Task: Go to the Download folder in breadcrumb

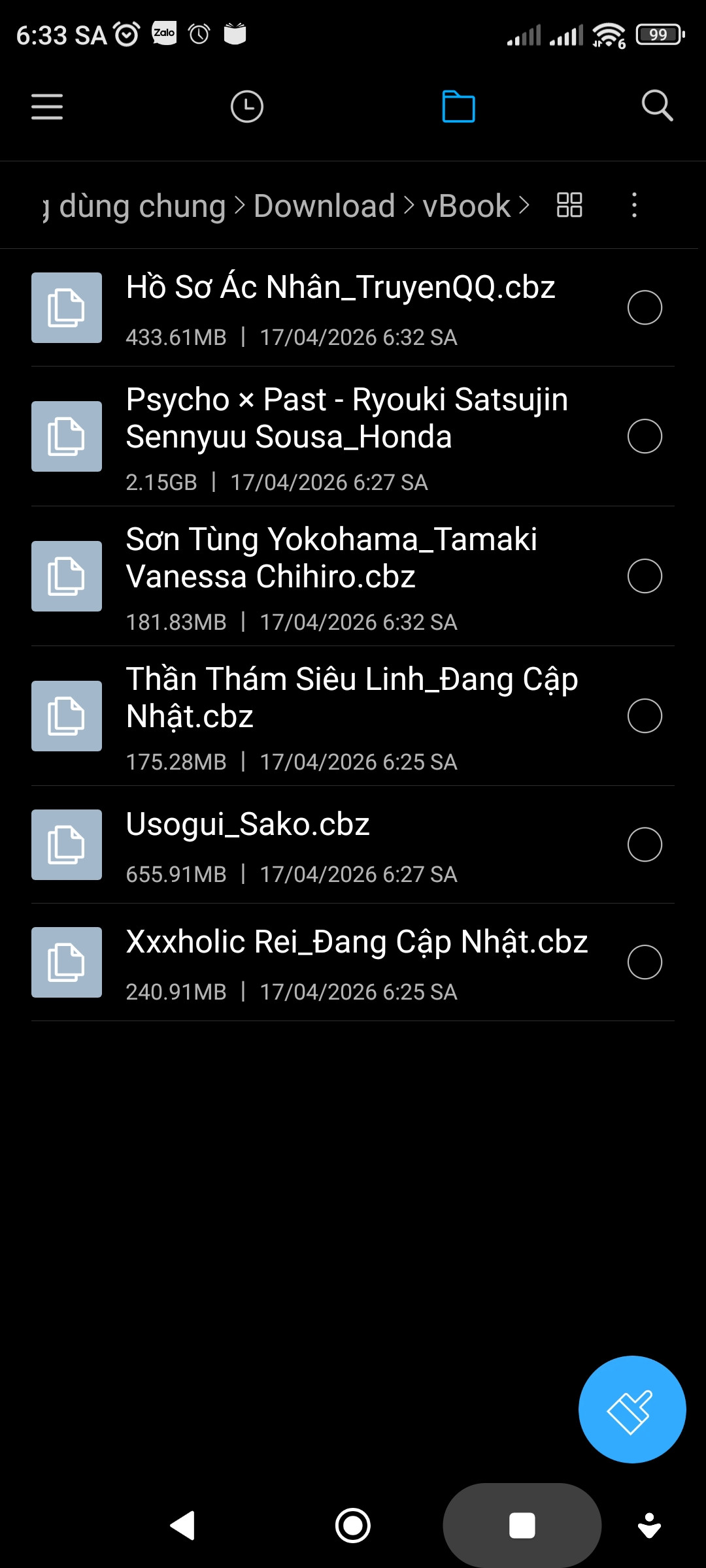Action: (x=324, y=206)
